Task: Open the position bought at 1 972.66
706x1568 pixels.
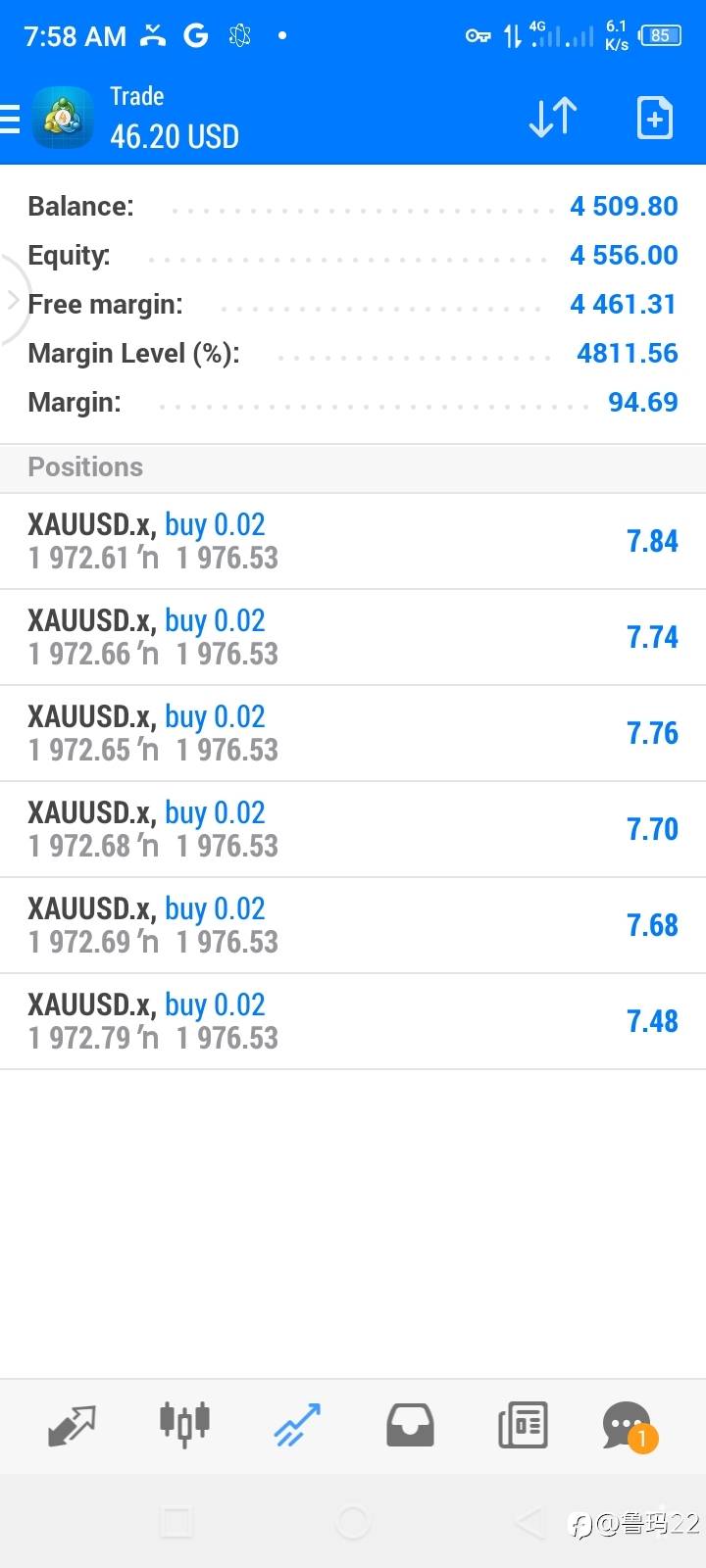Action: [x=353, y=637]
